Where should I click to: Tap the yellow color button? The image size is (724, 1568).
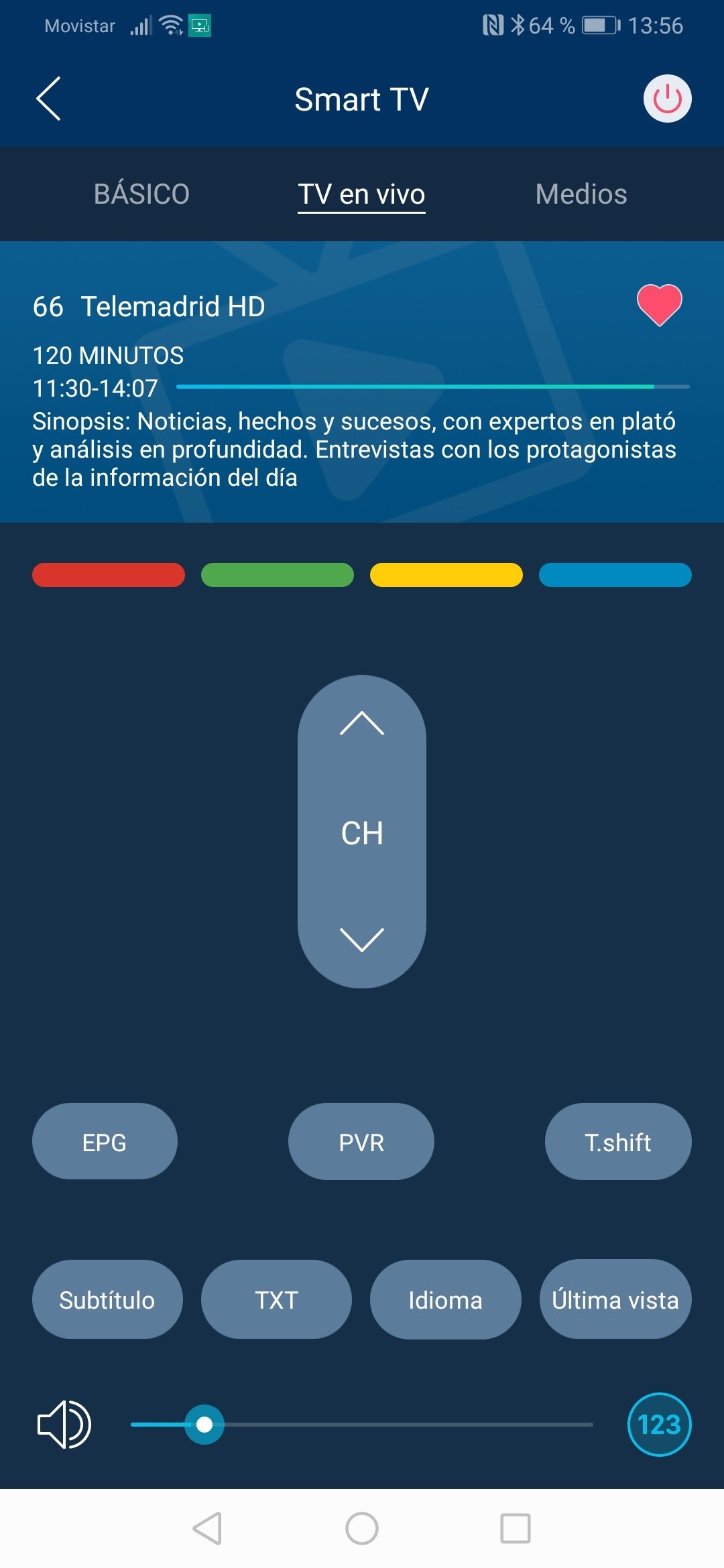point(446,575)
